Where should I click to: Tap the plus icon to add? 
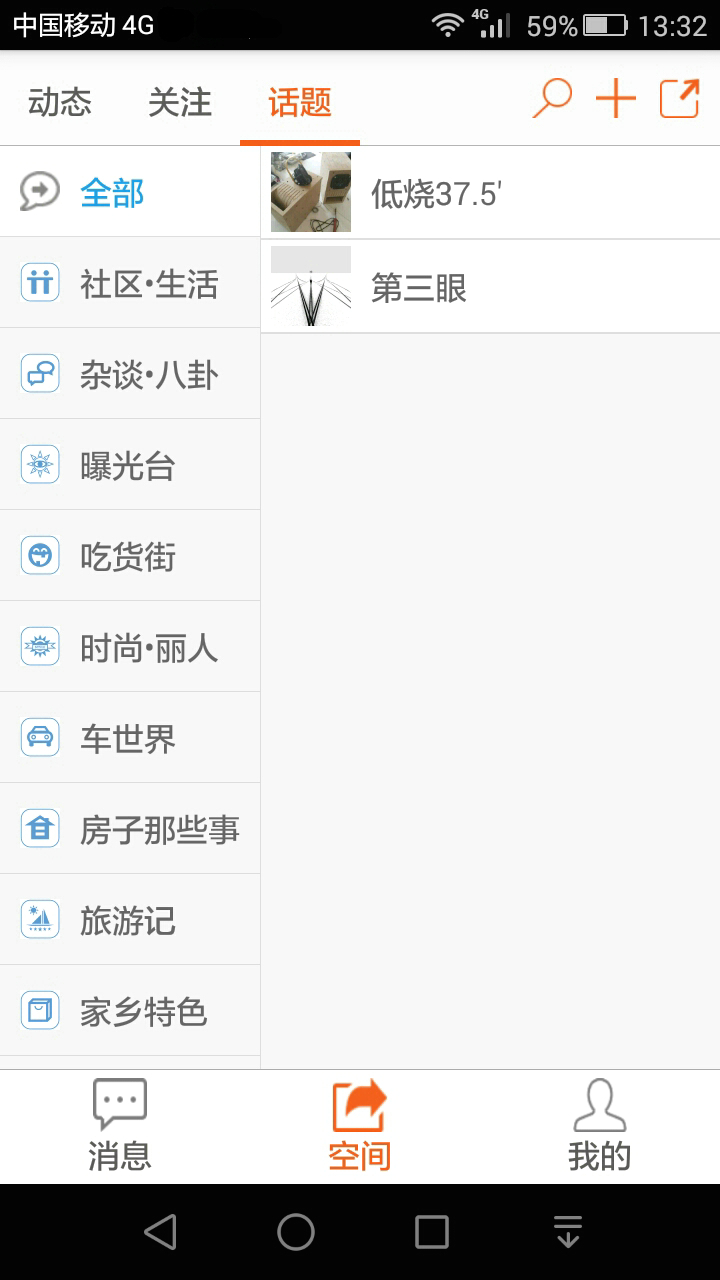[616, 99]
